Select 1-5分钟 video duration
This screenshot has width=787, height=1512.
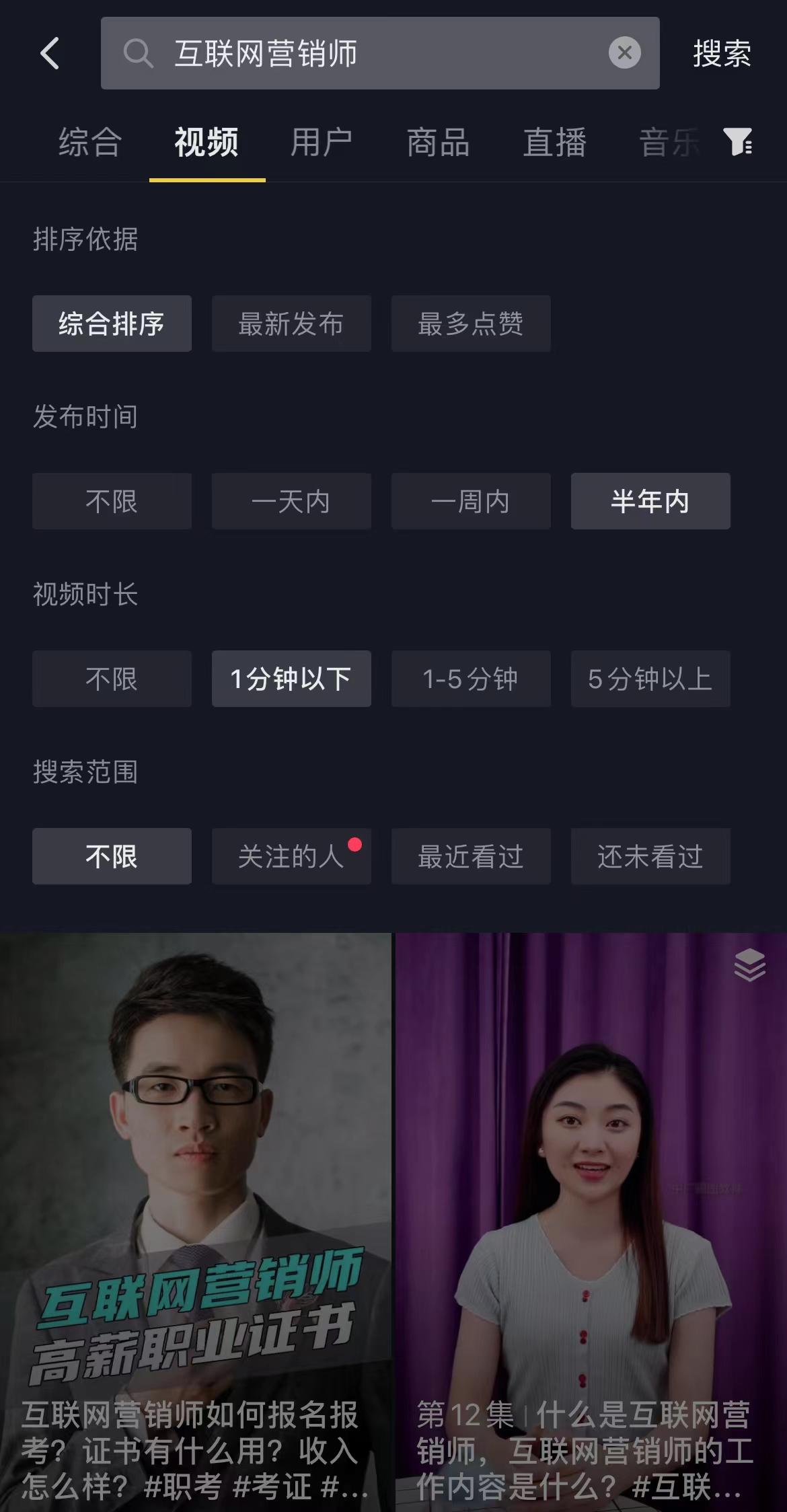471,679
